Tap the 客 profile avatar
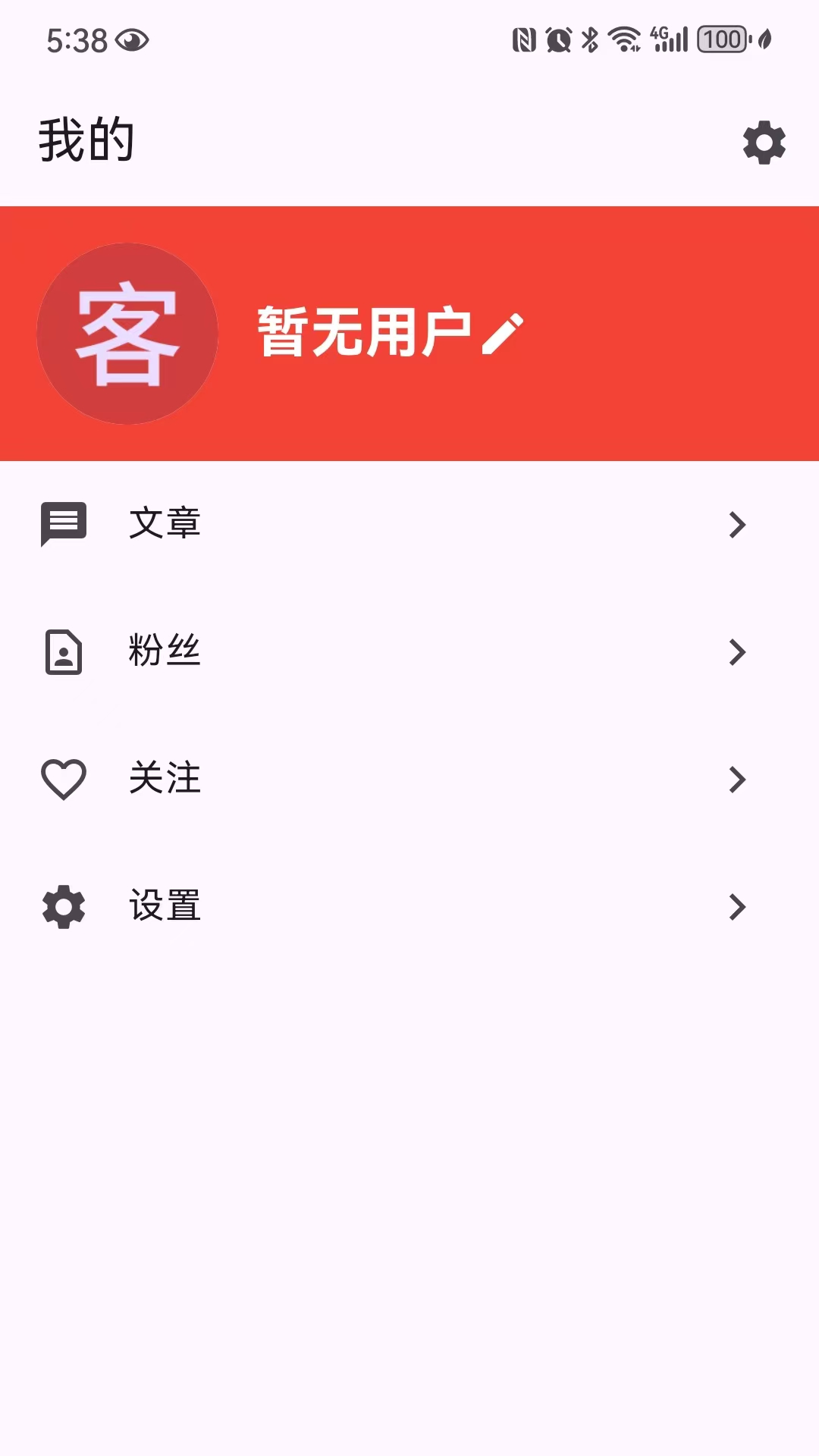Image resolution: width=819 pixels, height=1456 pixels. click(x=127, y=334)
